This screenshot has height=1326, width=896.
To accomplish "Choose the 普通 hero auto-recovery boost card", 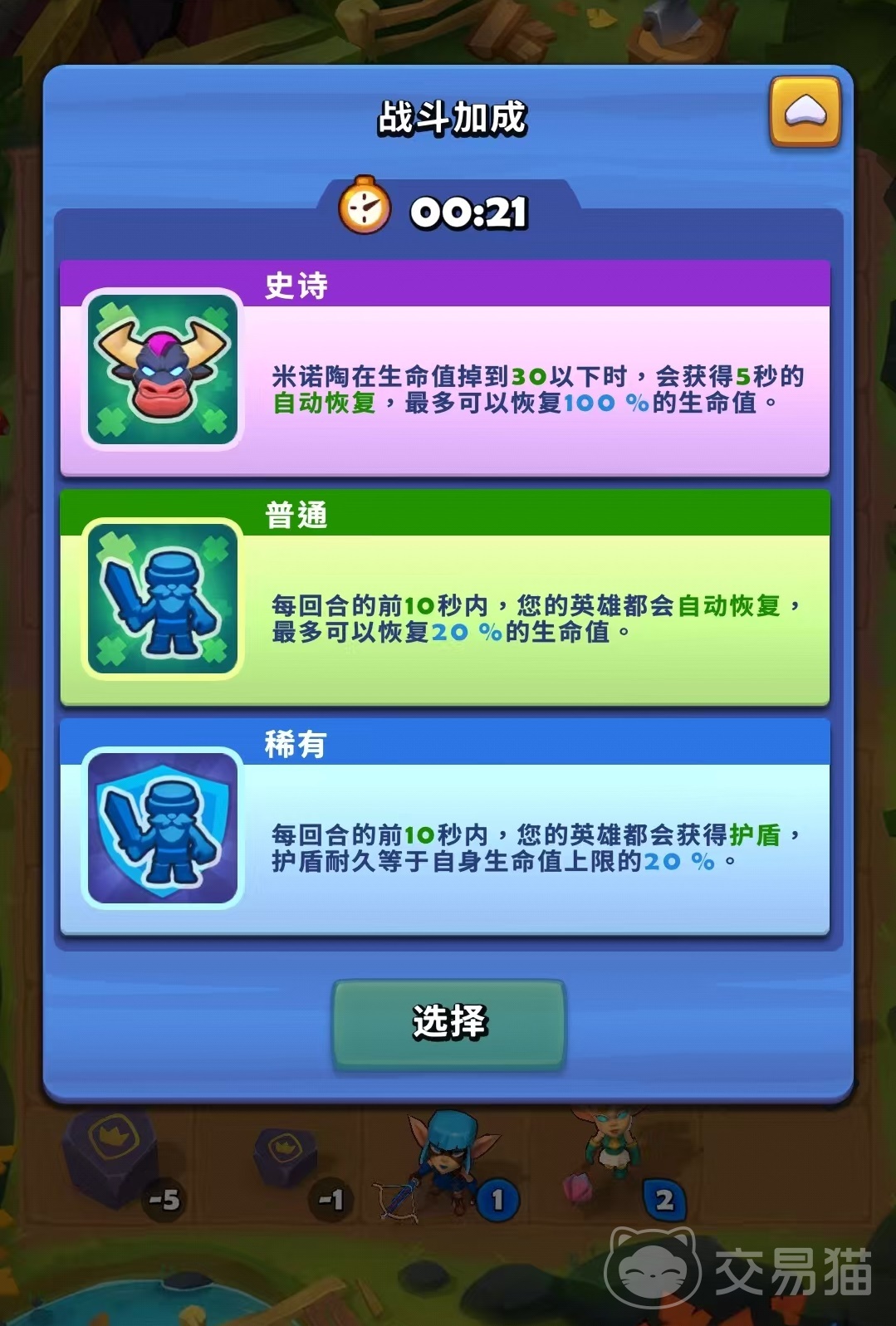I will coord(445,598).
